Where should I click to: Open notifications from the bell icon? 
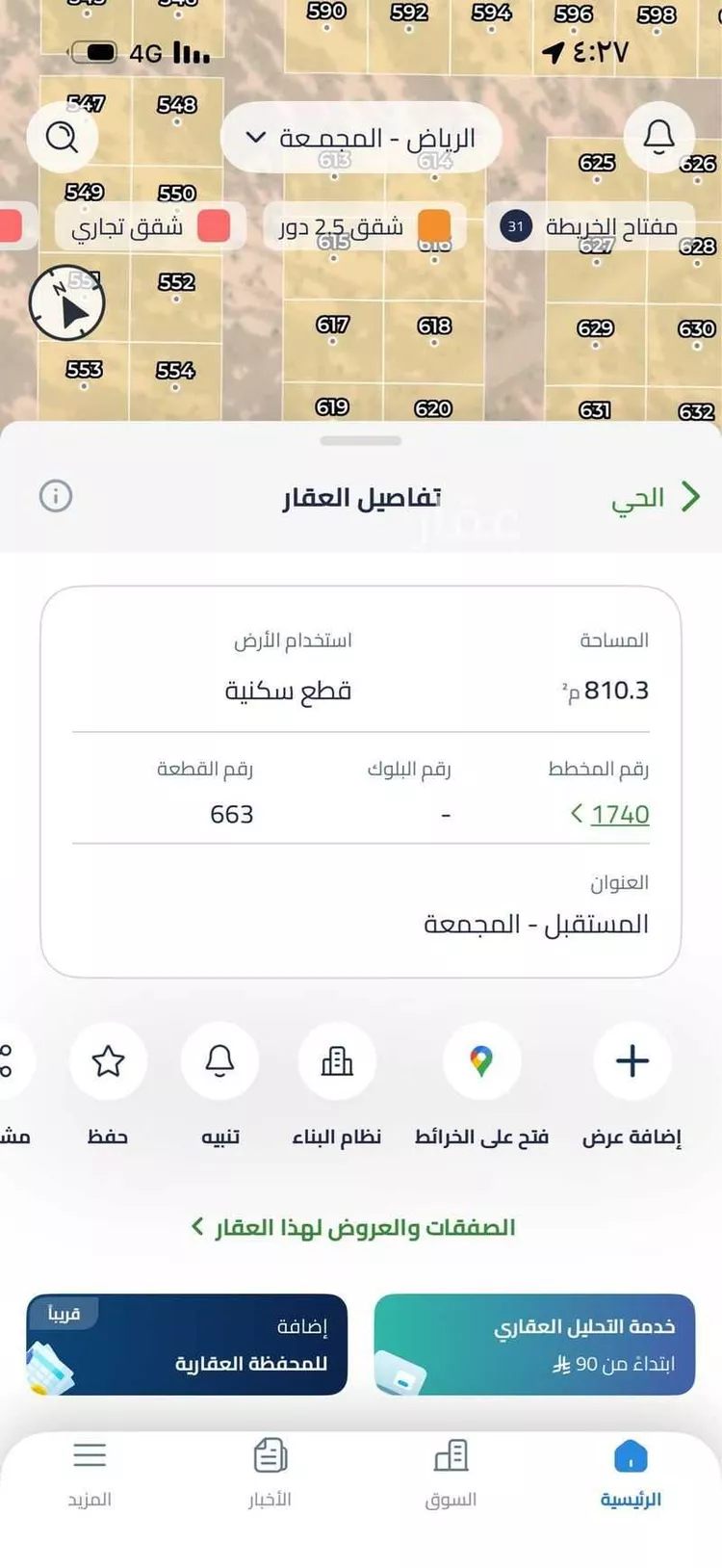pyautogui.click(x=658, y=137)
